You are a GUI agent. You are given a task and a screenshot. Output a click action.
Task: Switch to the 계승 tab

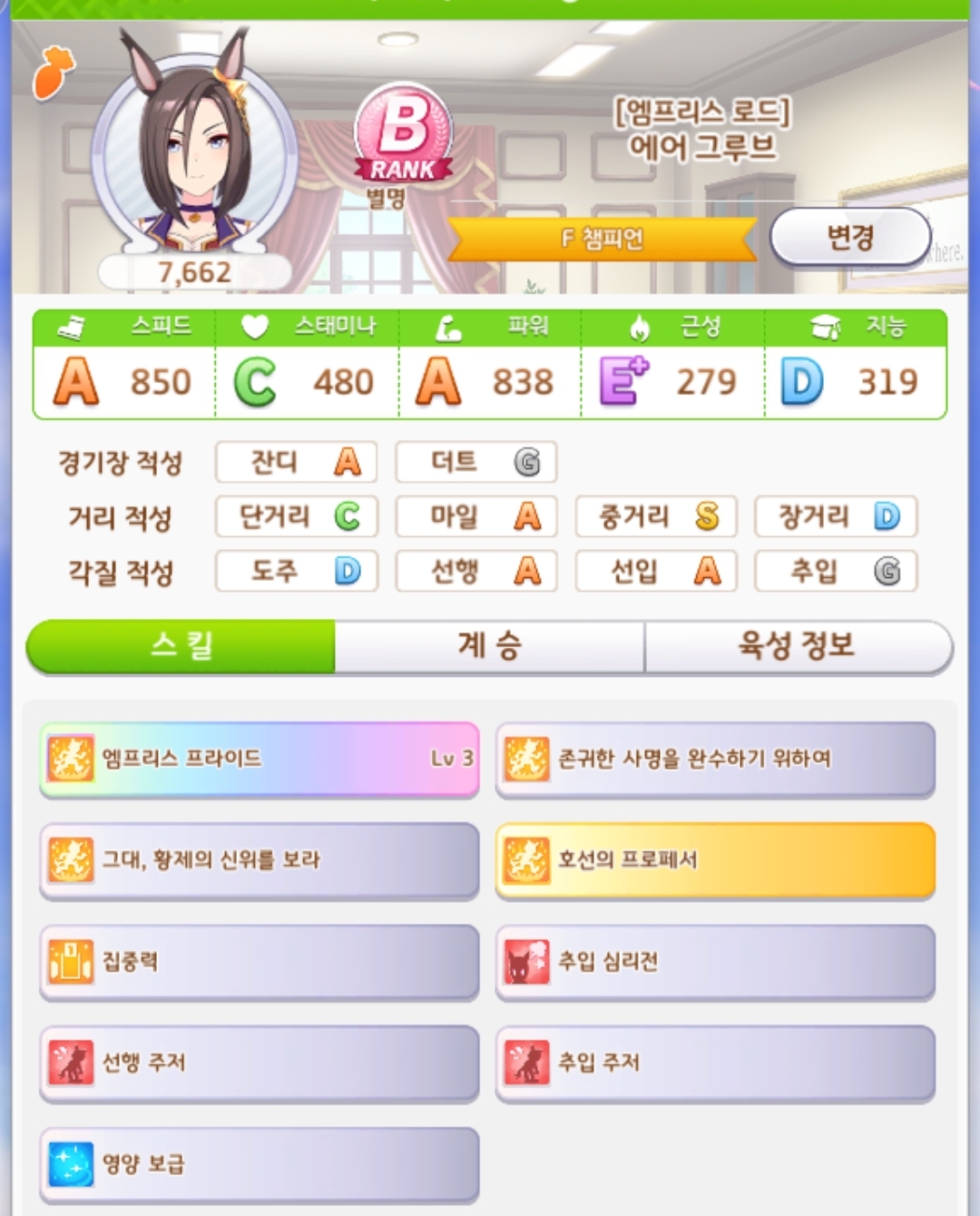489,646
